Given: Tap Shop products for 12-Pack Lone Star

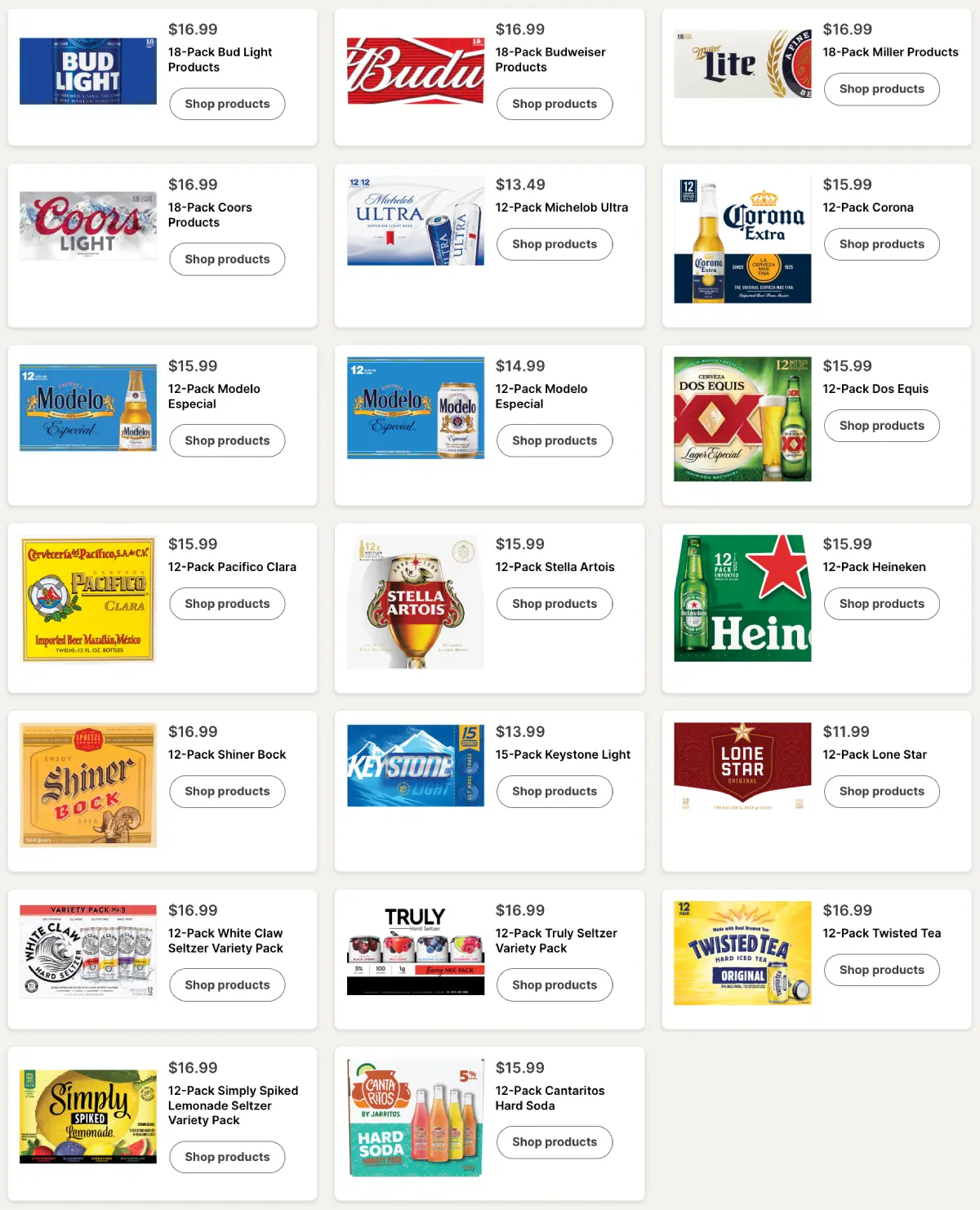Looking at the screenshot, I should coord(881,792).
